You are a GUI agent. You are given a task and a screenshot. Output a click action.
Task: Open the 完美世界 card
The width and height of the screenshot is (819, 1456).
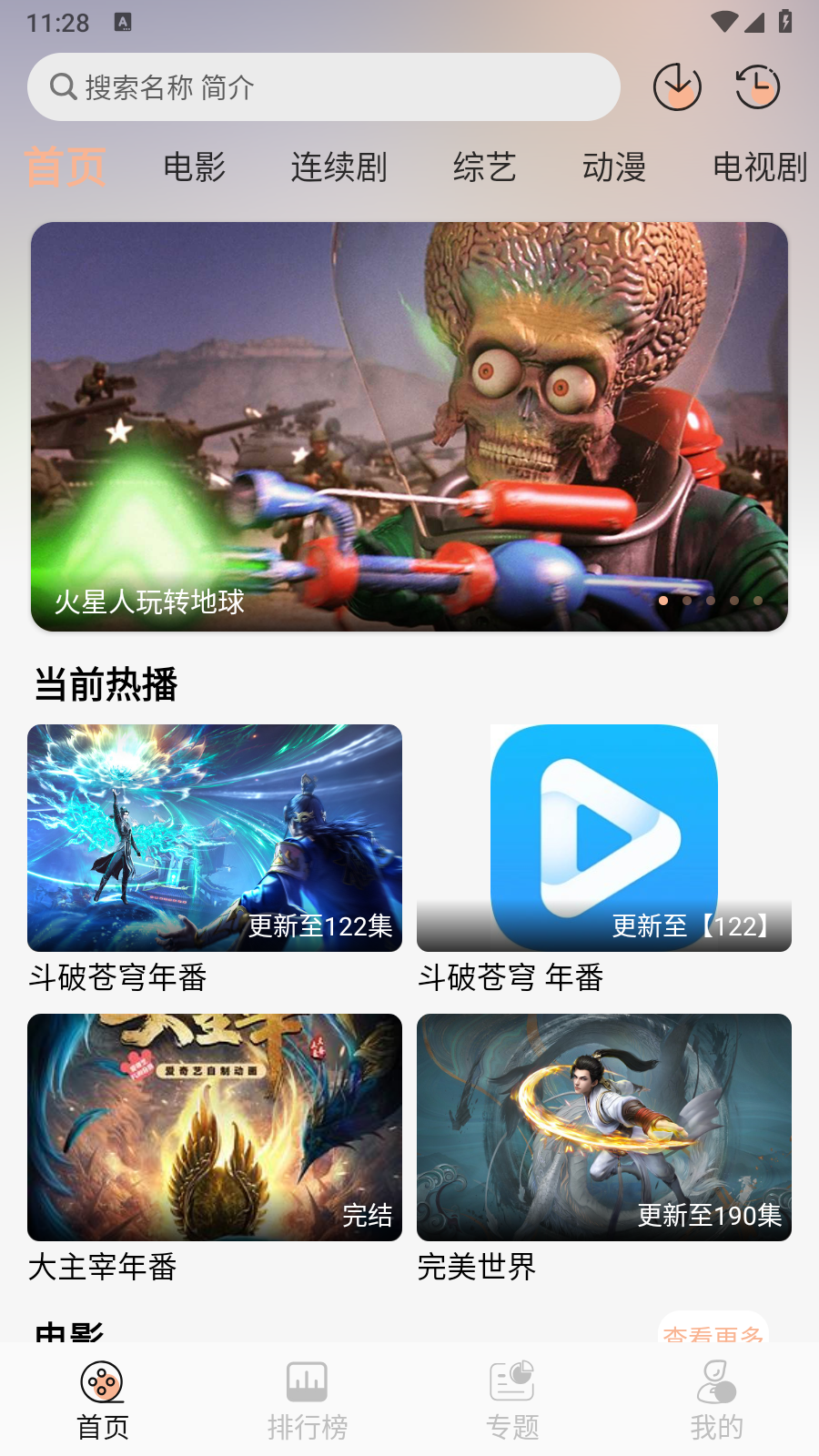(604, 1127)
